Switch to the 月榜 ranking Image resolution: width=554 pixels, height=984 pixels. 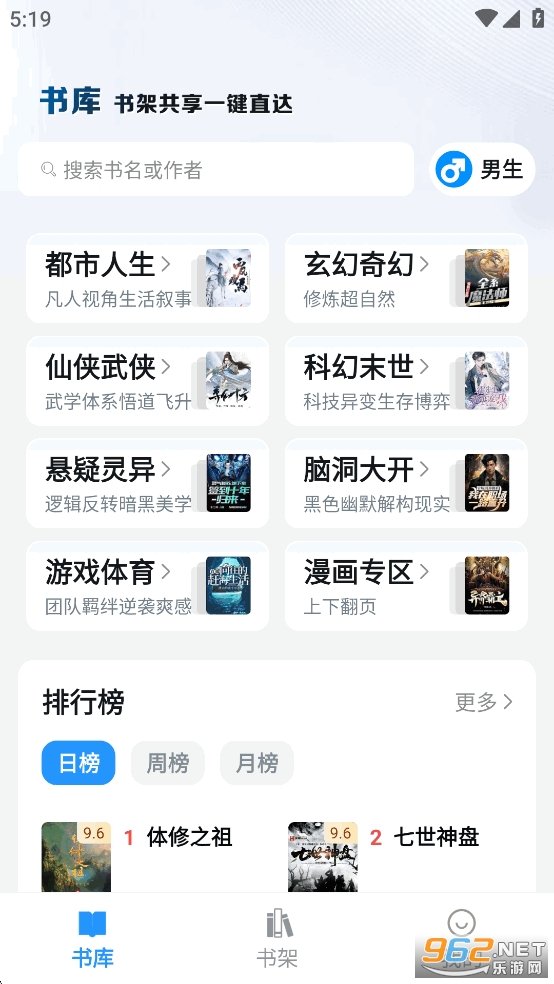(x=257, y=763)
